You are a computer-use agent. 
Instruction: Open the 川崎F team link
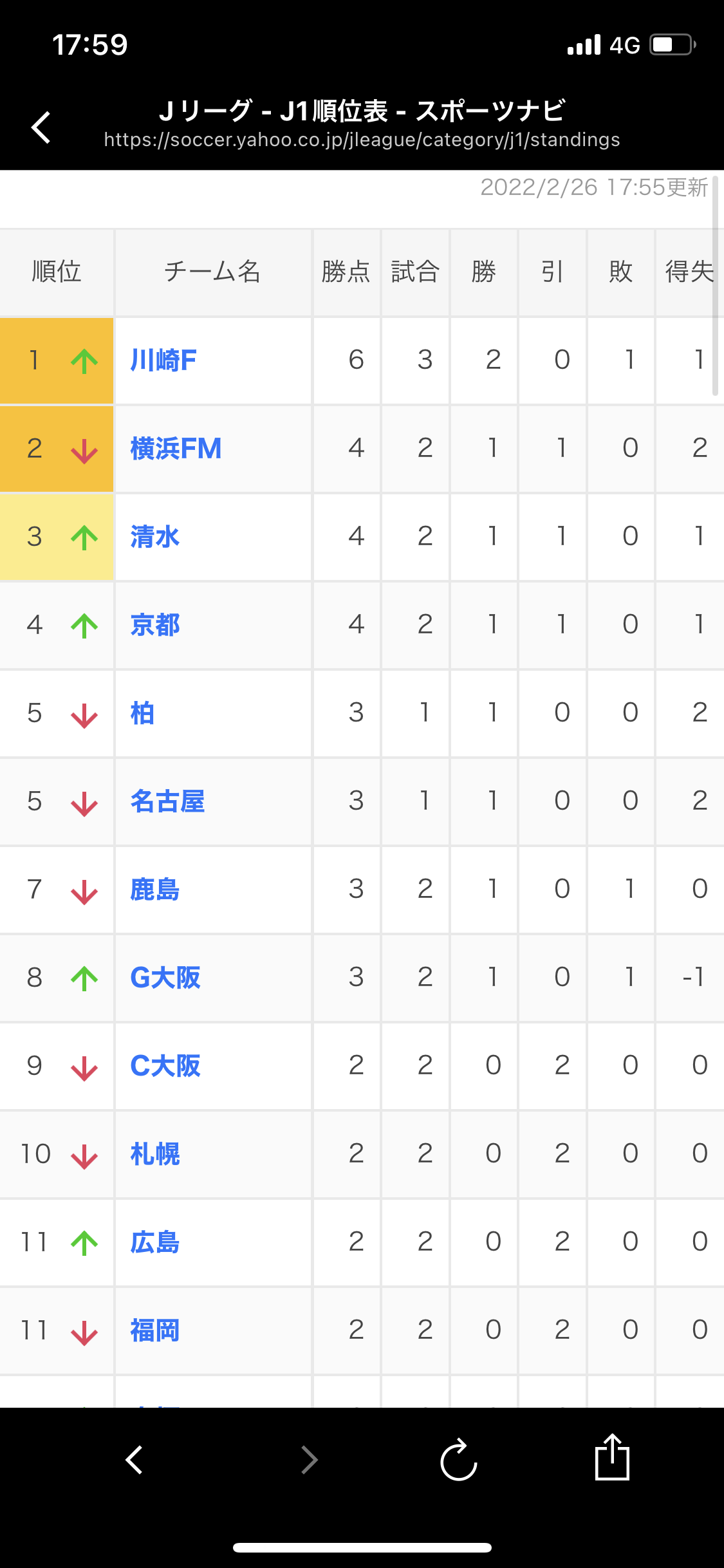(163, 360)
